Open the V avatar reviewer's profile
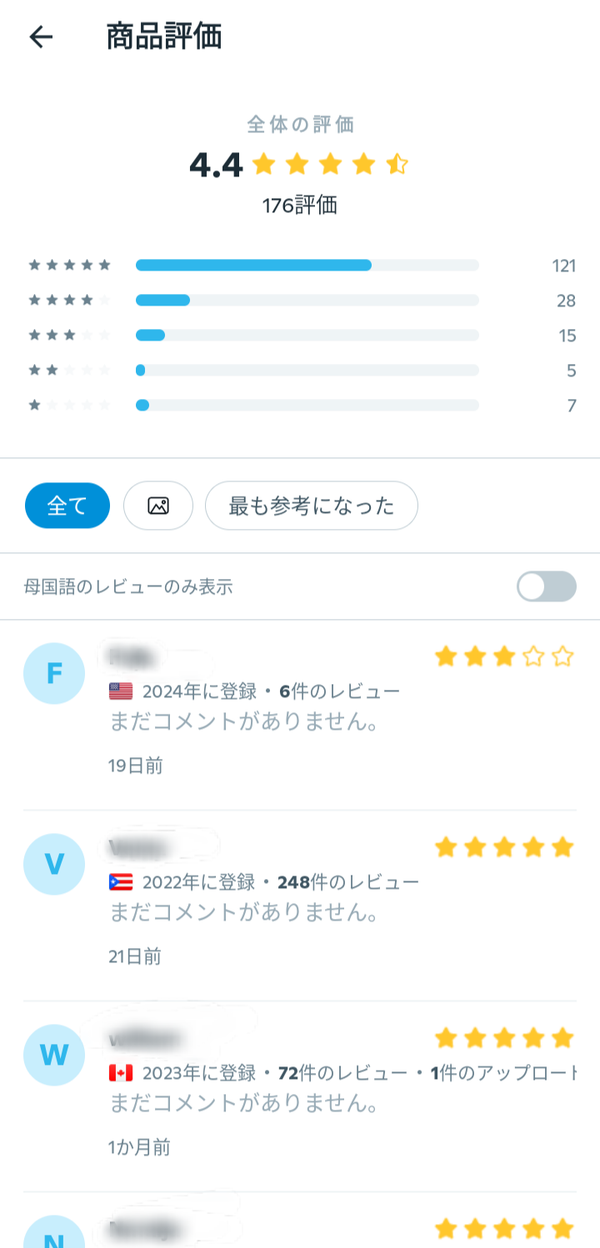 pos(54,864)
